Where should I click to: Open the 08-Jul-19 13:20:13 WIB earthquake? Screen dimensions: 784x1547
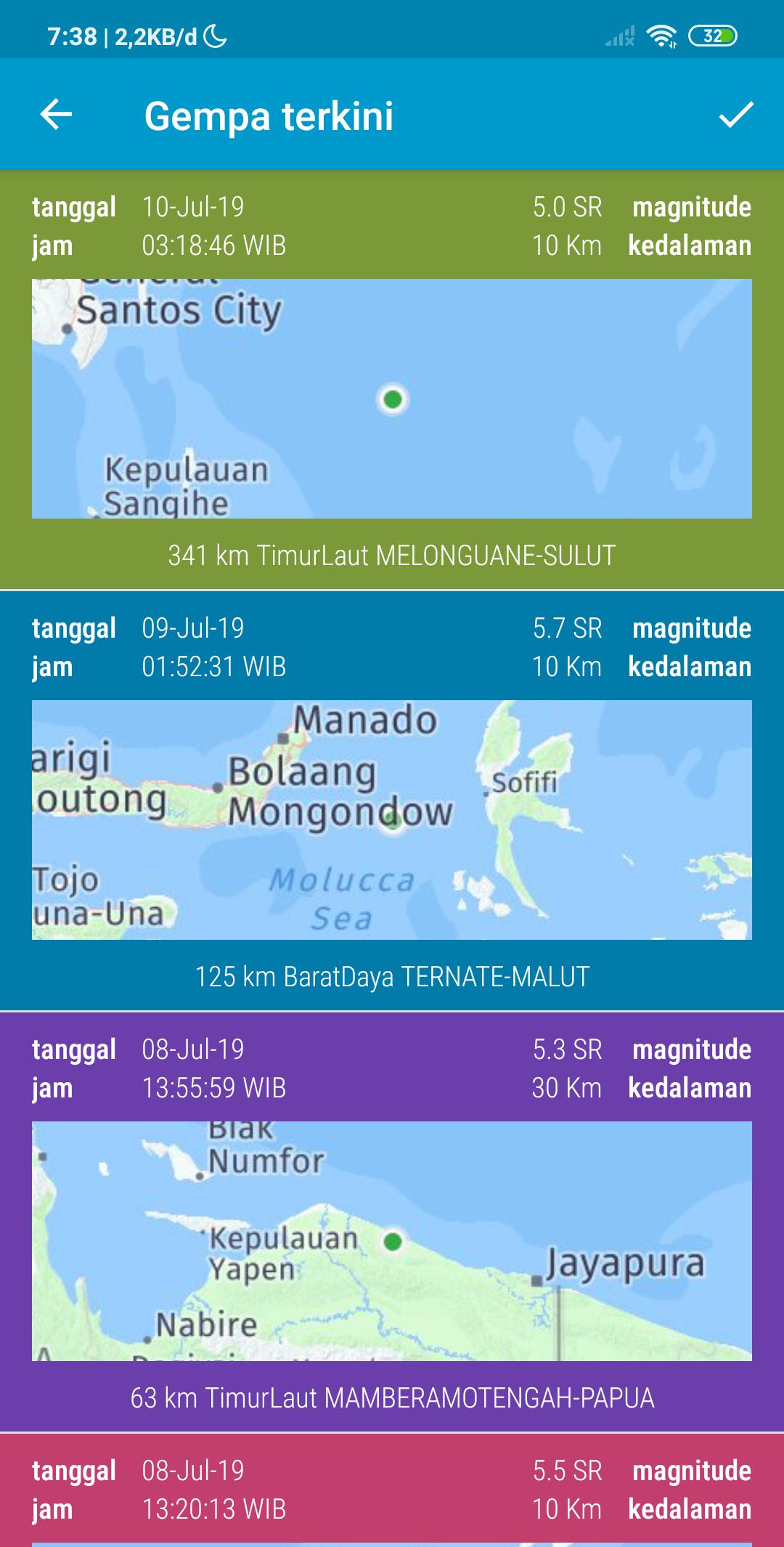[x=392, y=1490]
